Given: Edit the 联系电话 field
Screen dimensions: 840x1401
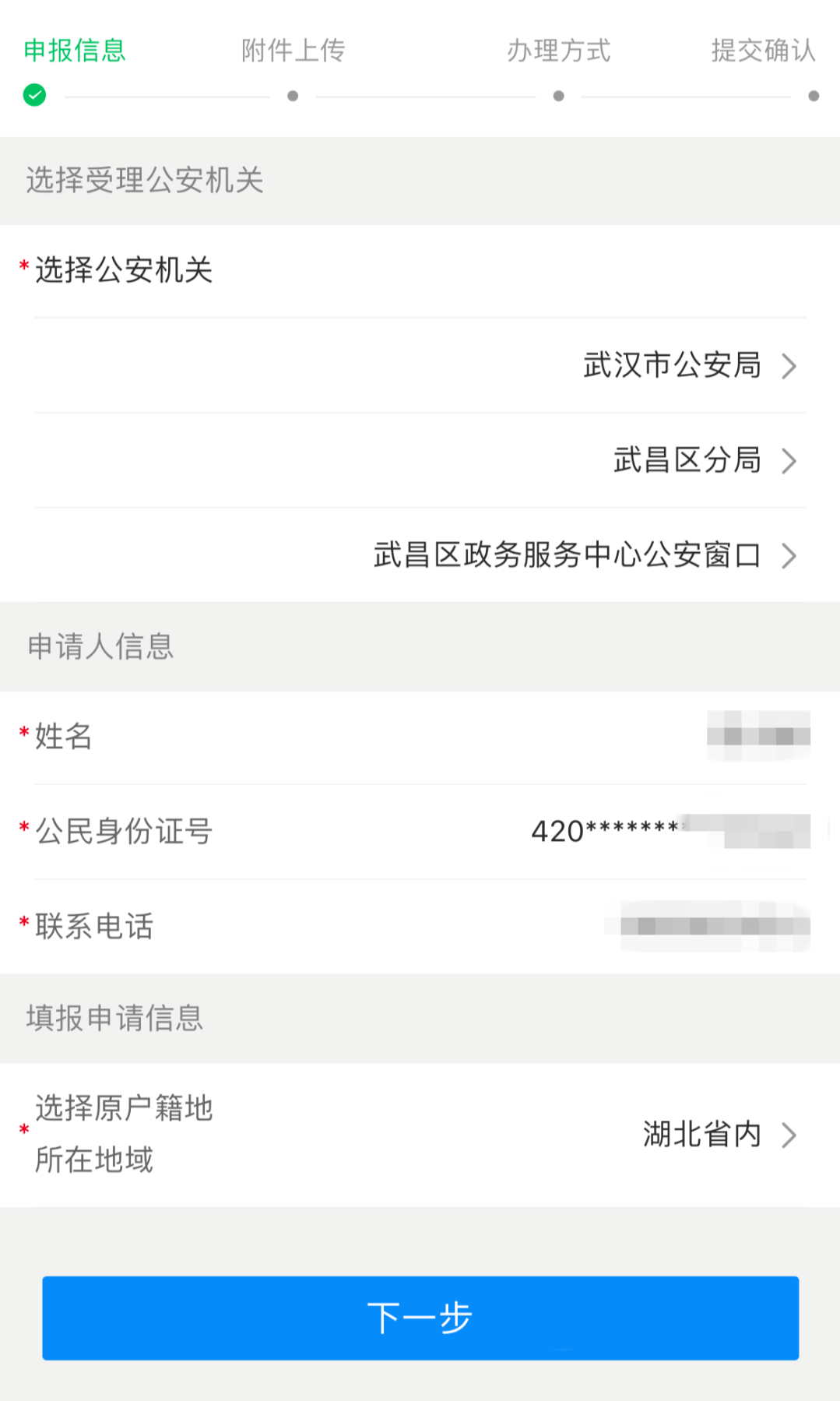Looking at the screenshot, I should coord(712,926).
